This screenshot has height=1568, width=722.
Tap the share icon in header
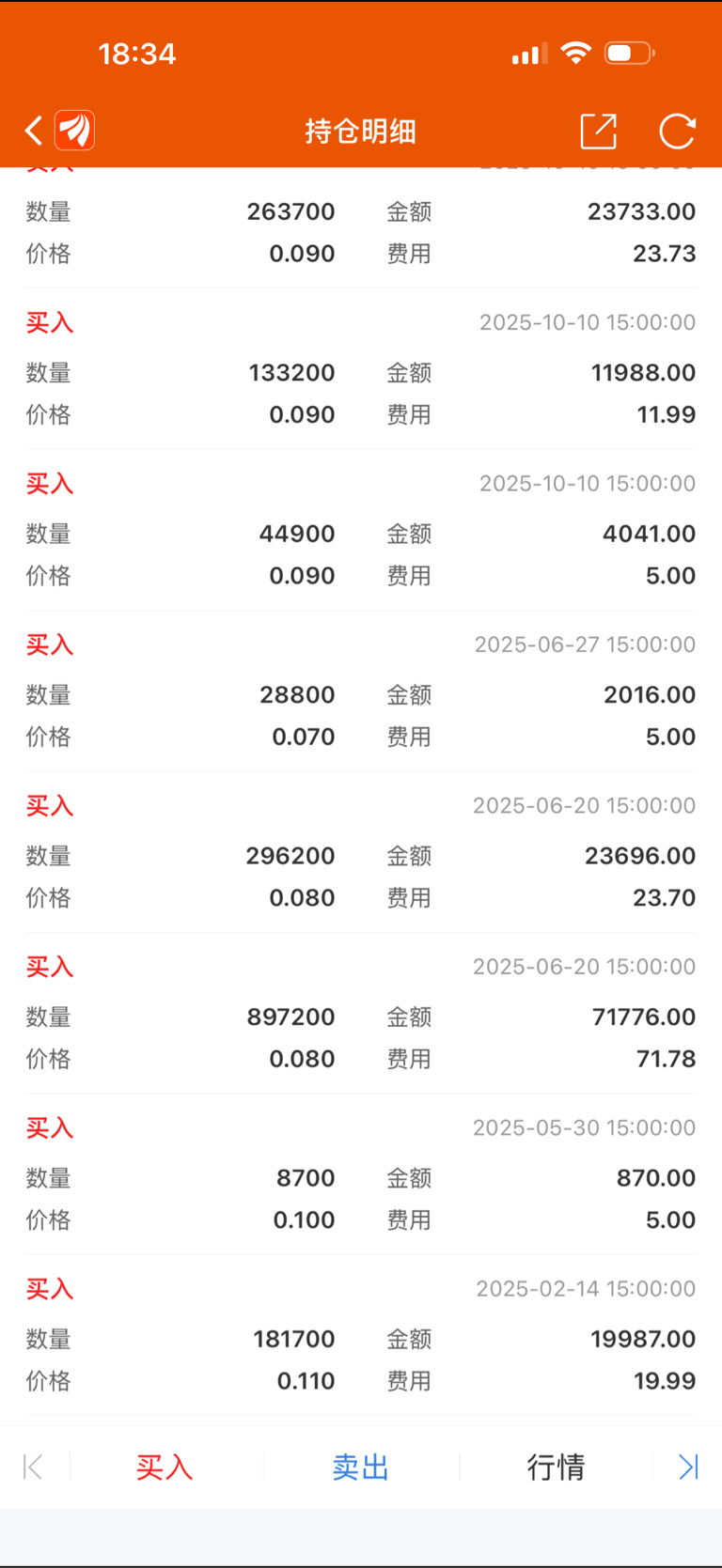click(x=599, y=132)
